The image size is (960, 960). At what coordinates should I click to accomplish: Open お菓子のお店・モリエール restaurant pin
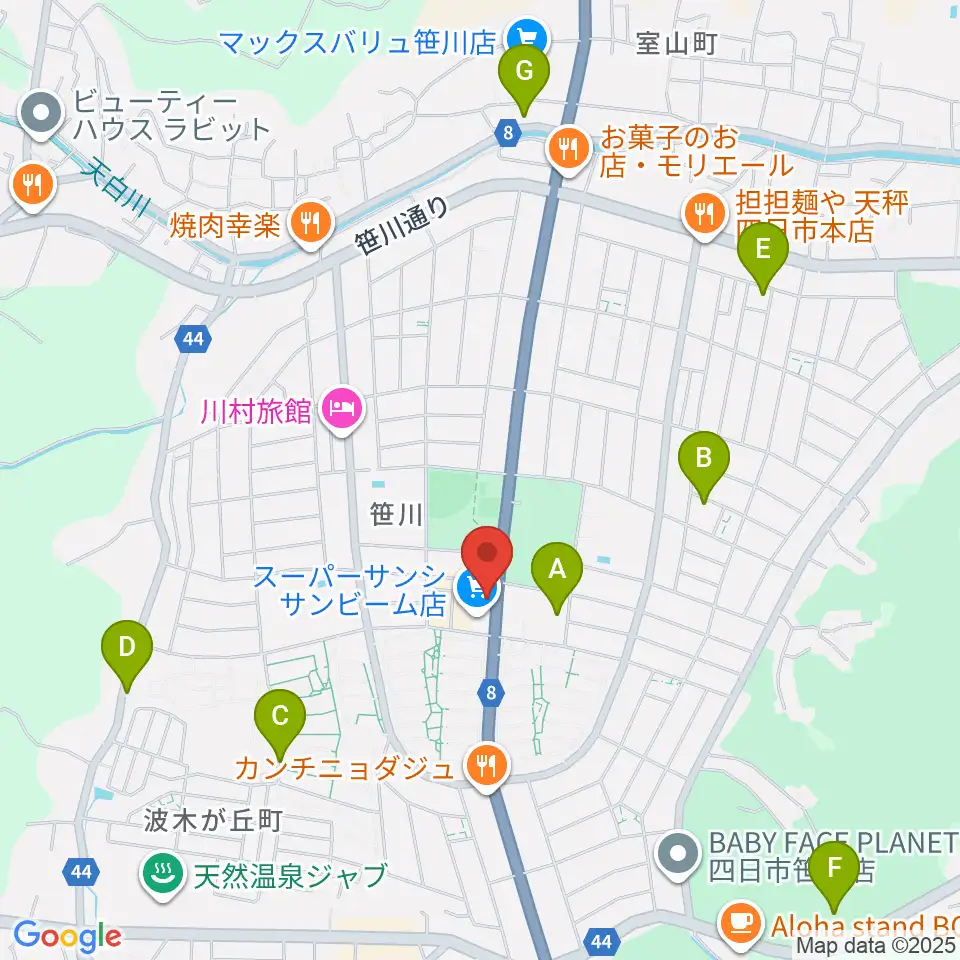pos(569,150)
